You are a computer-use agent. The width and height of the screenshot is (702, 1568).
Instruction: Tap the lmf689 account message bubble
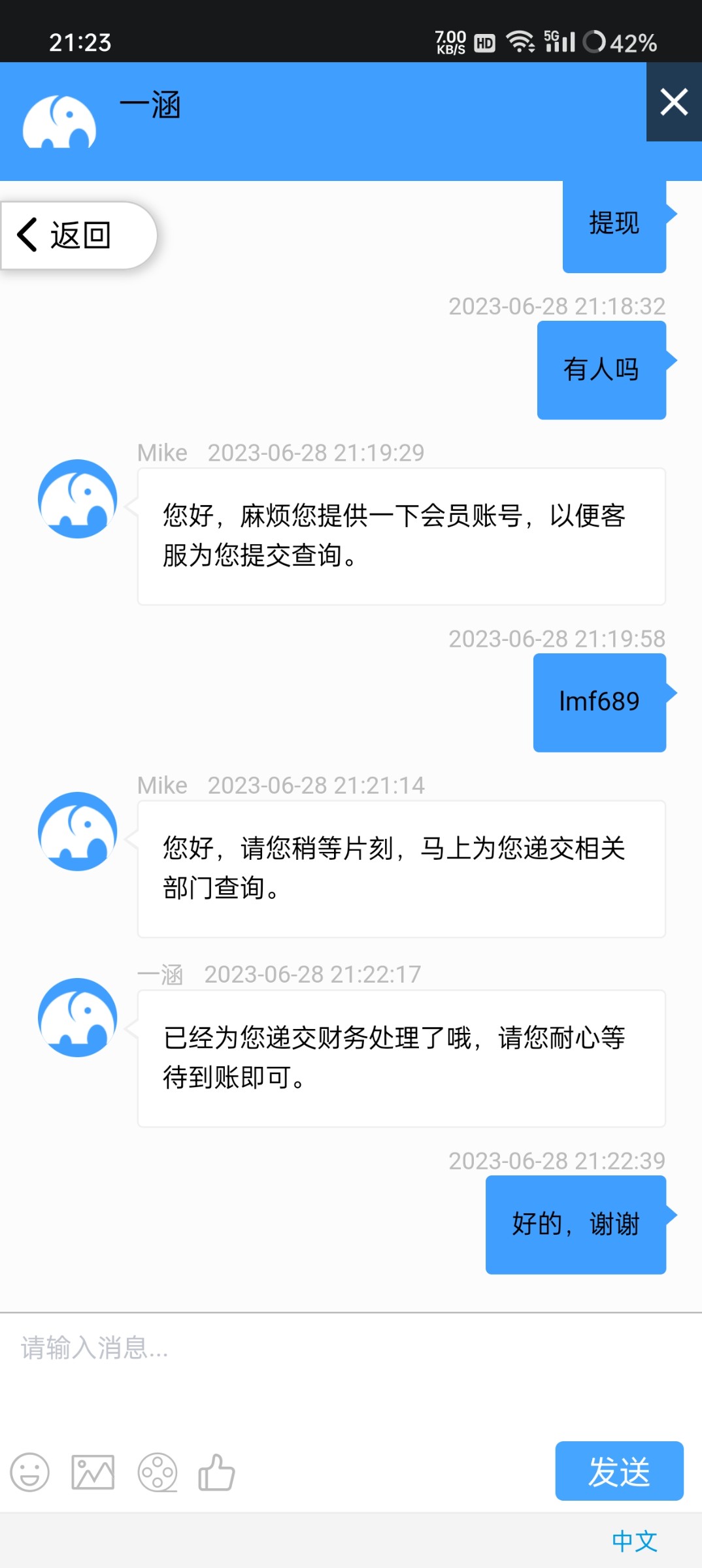(x=599, y=702)
